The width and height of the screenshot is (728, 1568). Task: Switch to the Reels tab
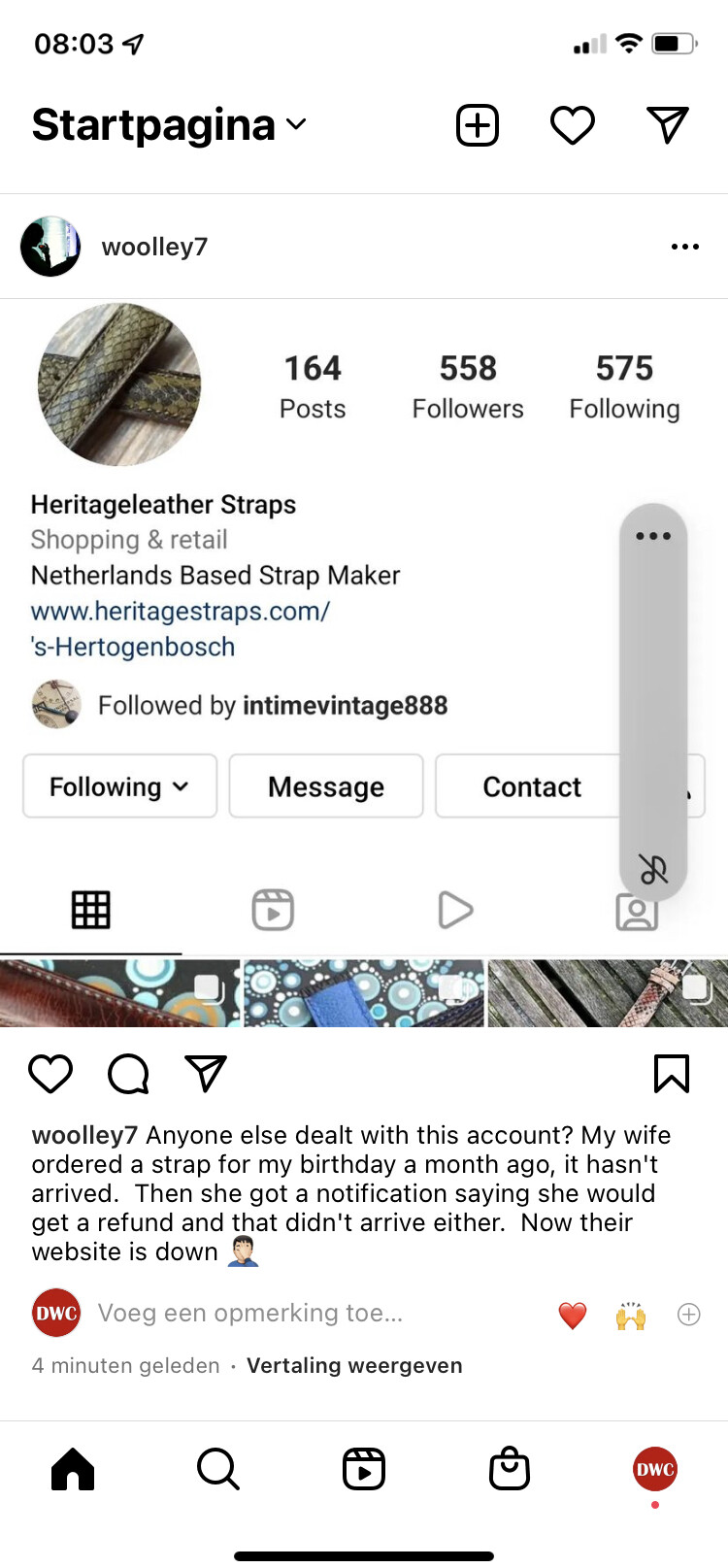point(364,1469)
